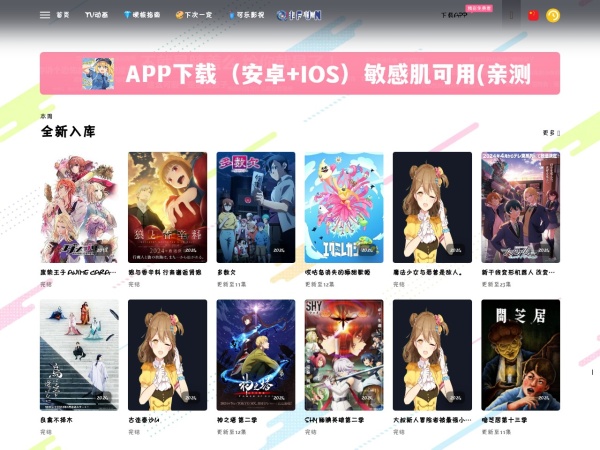The image size is (600, 450).
Task: Open the red flag language icon
Action: click(x=533, y=15)
